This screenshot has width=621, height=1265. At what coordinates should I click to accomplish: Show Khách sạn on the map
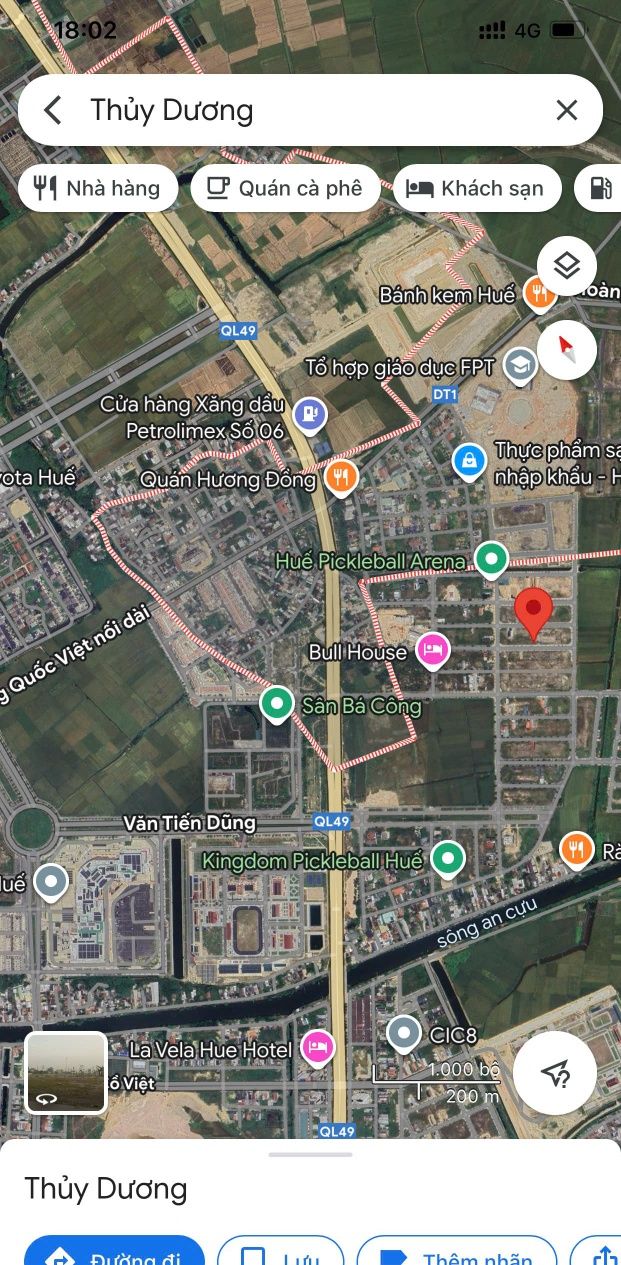(477, 188)
